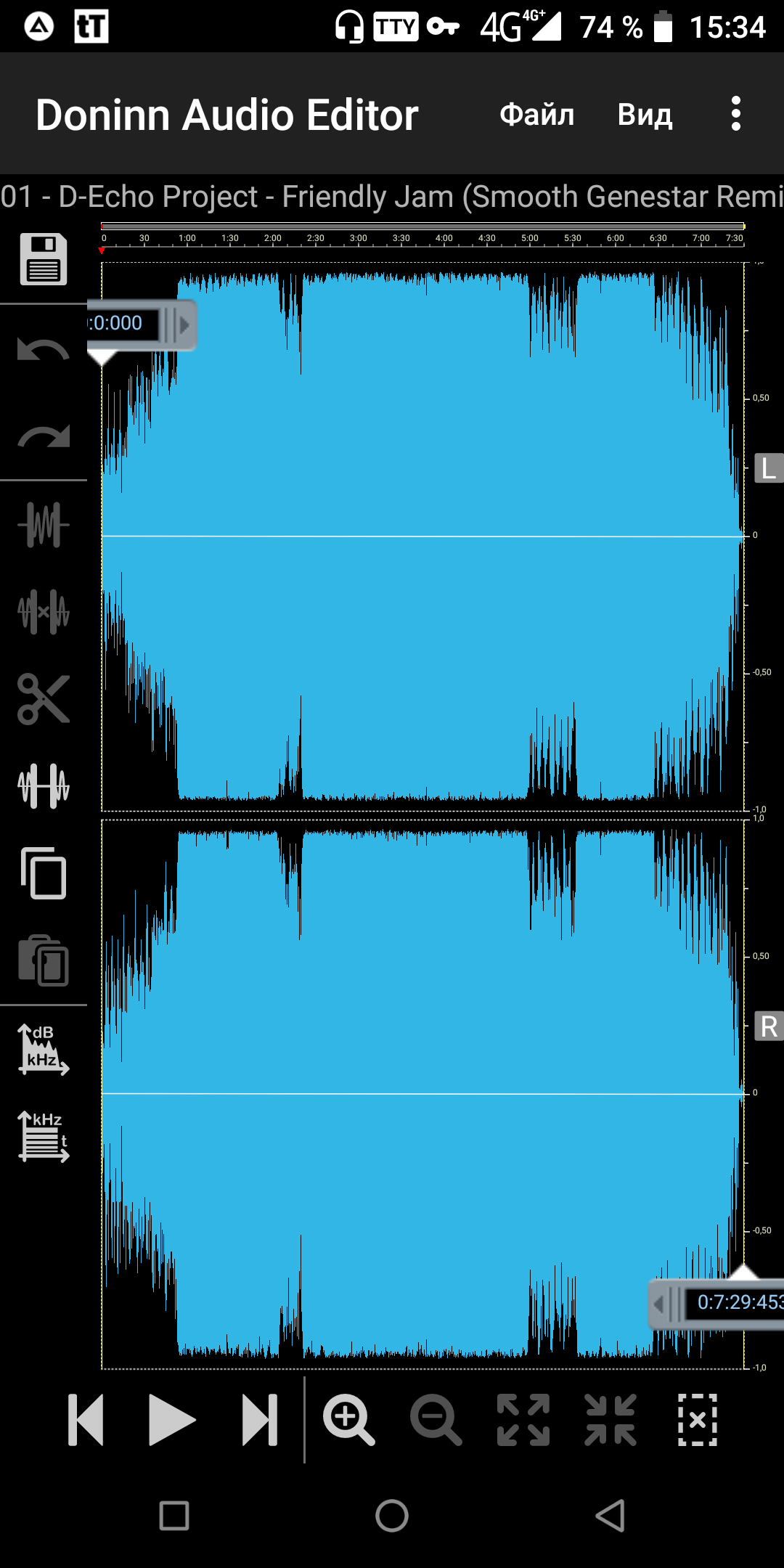Redo the last edit
The width and height of the screenshot is (784, 1568).
coord(44,436)
